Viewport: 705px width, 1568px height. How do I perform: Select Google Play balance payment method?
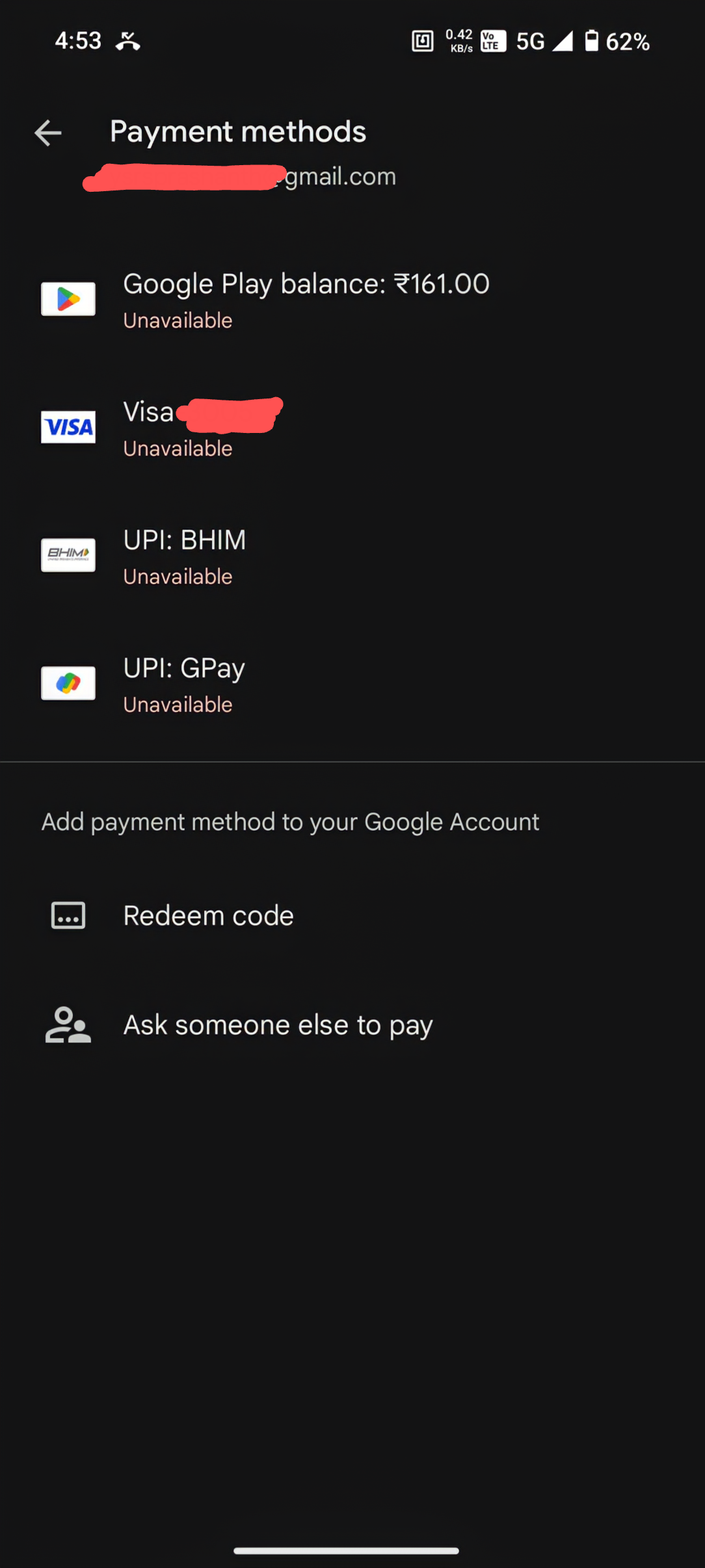click(x=306, y=300)
